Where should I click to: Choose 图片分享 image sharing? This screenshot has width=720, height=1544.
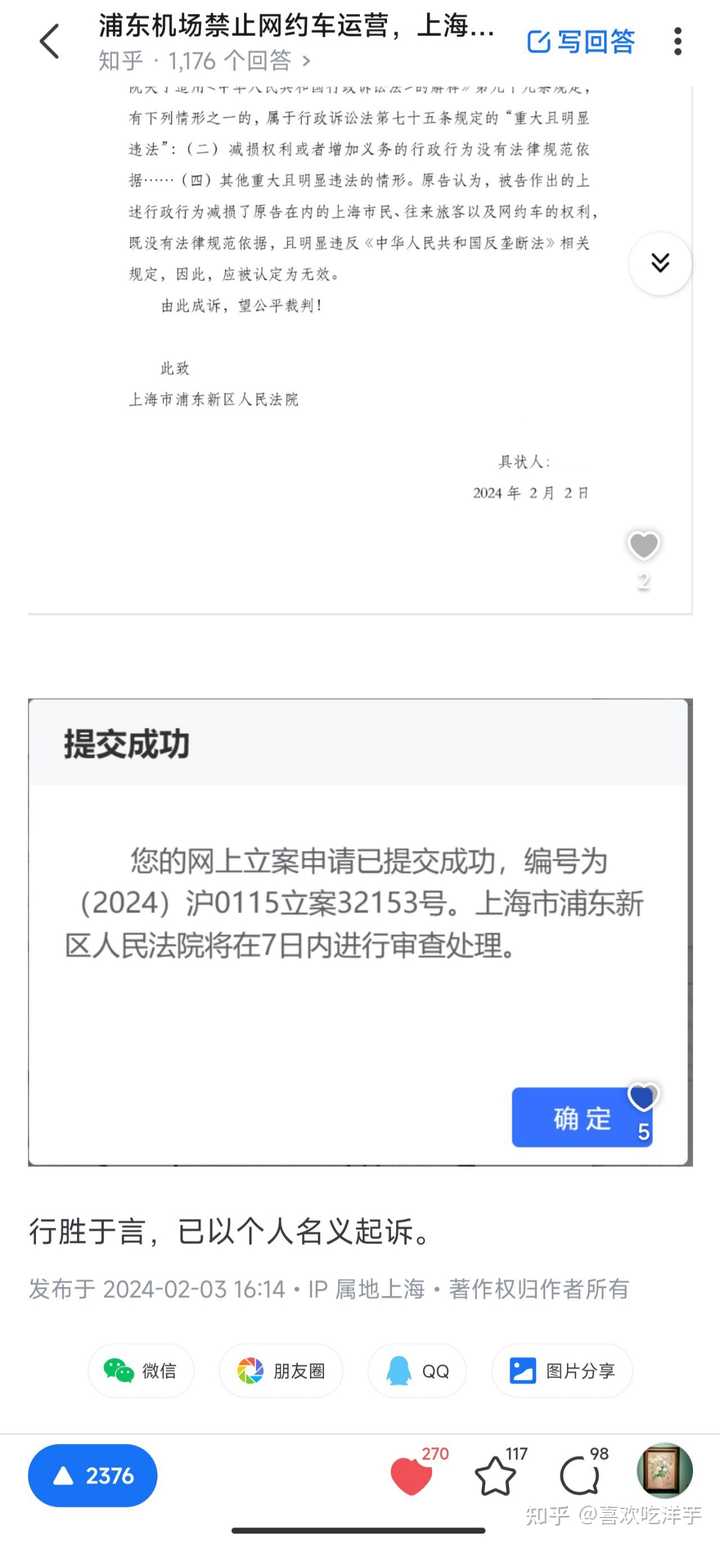coord(562,1371)
